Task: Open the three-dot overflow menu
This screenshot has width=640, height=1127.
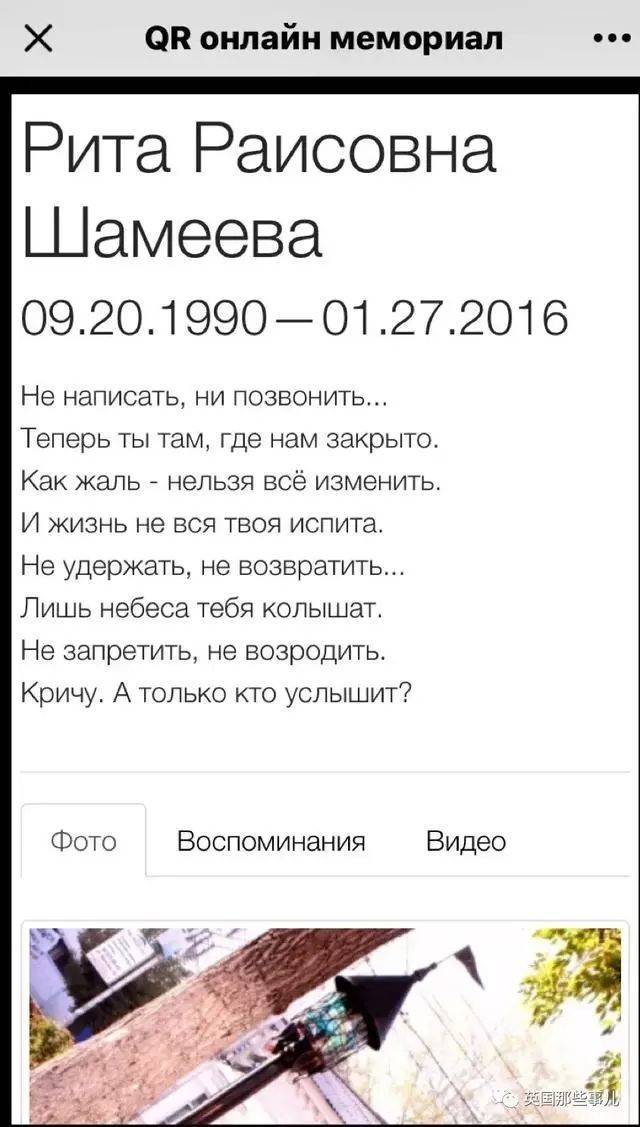Action: (611, 37)
